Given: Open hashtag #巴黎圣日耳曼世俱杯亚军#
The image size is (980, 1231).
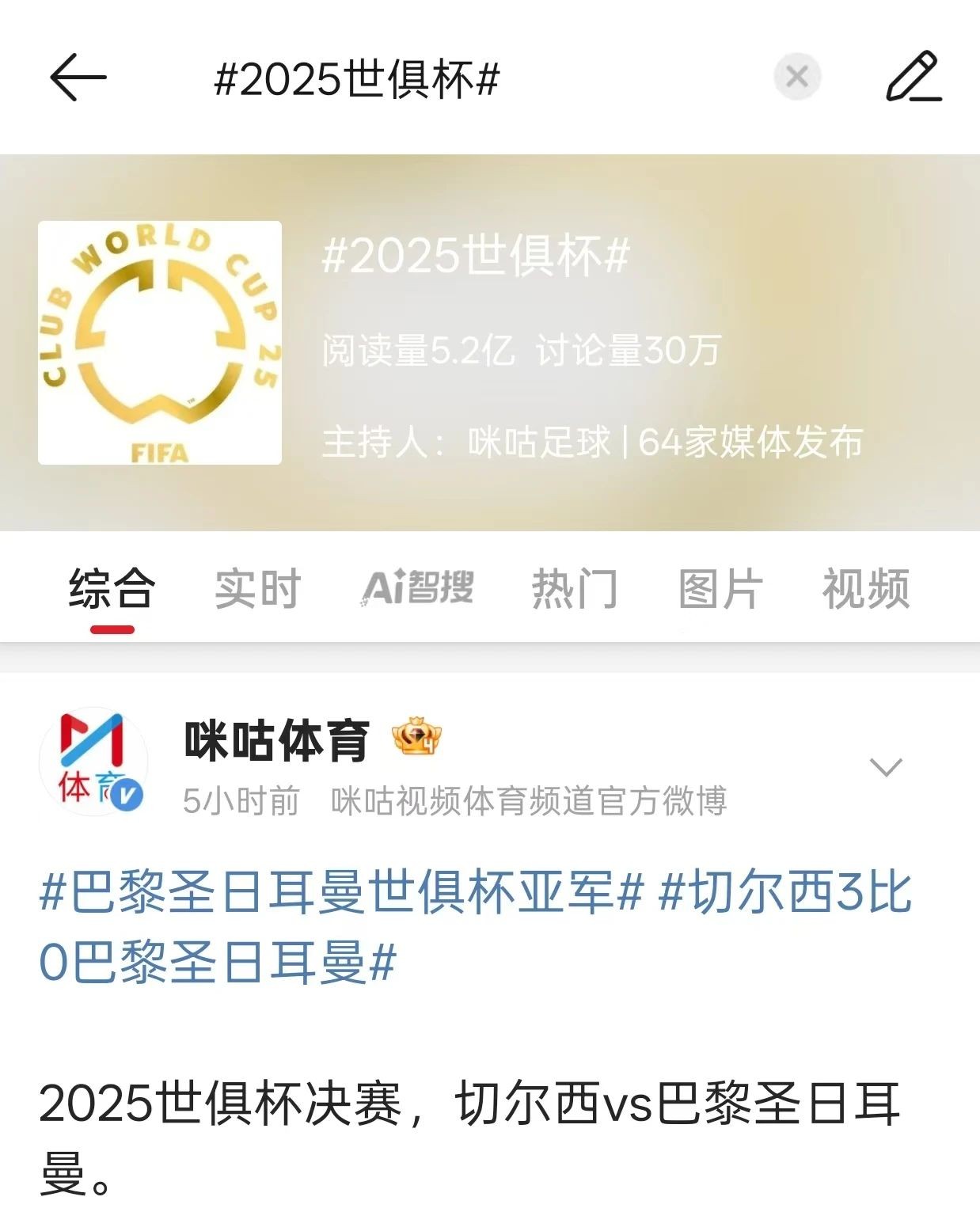Looking at the screenshot, I should (x=342, y=892).
